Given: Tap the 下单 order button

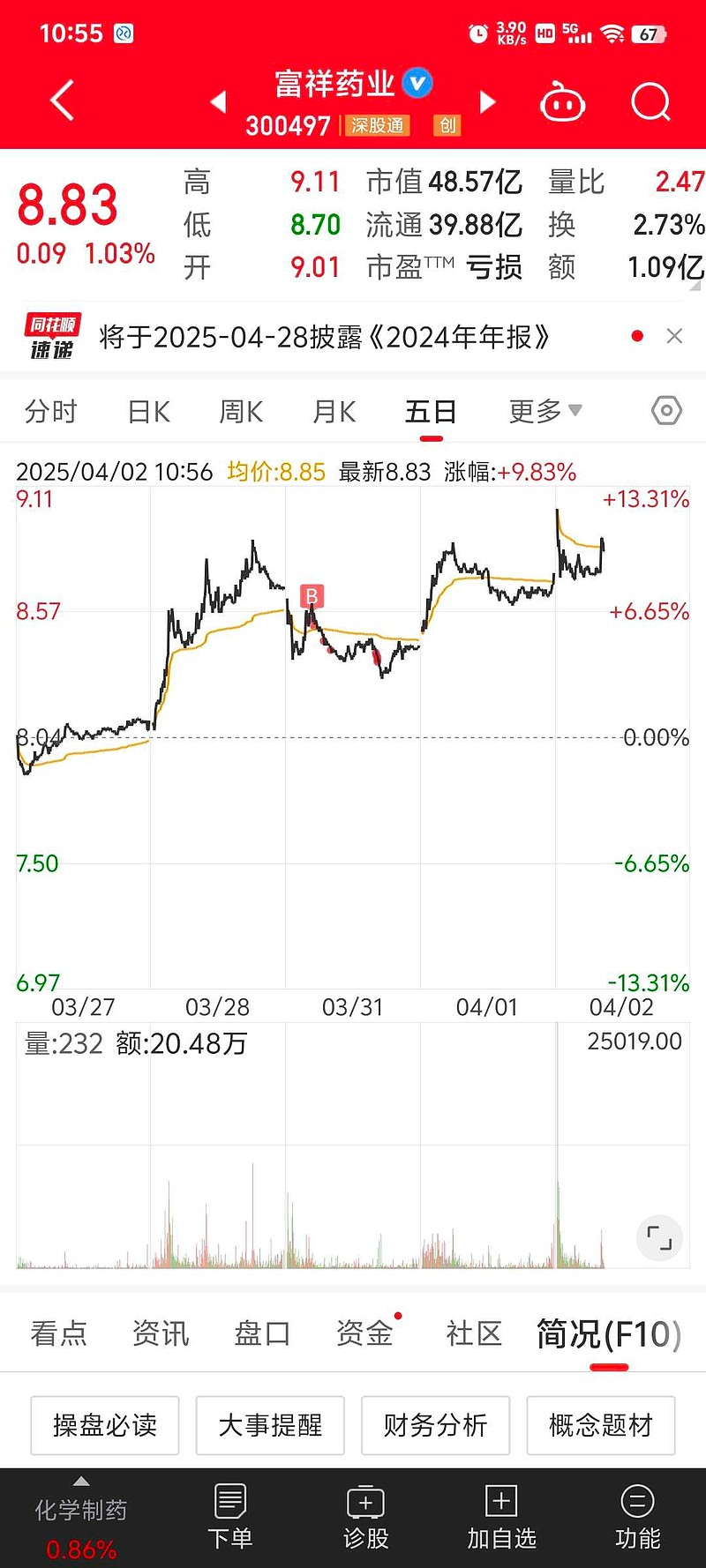Looking at the screenshot, I should coord(230,1517).
